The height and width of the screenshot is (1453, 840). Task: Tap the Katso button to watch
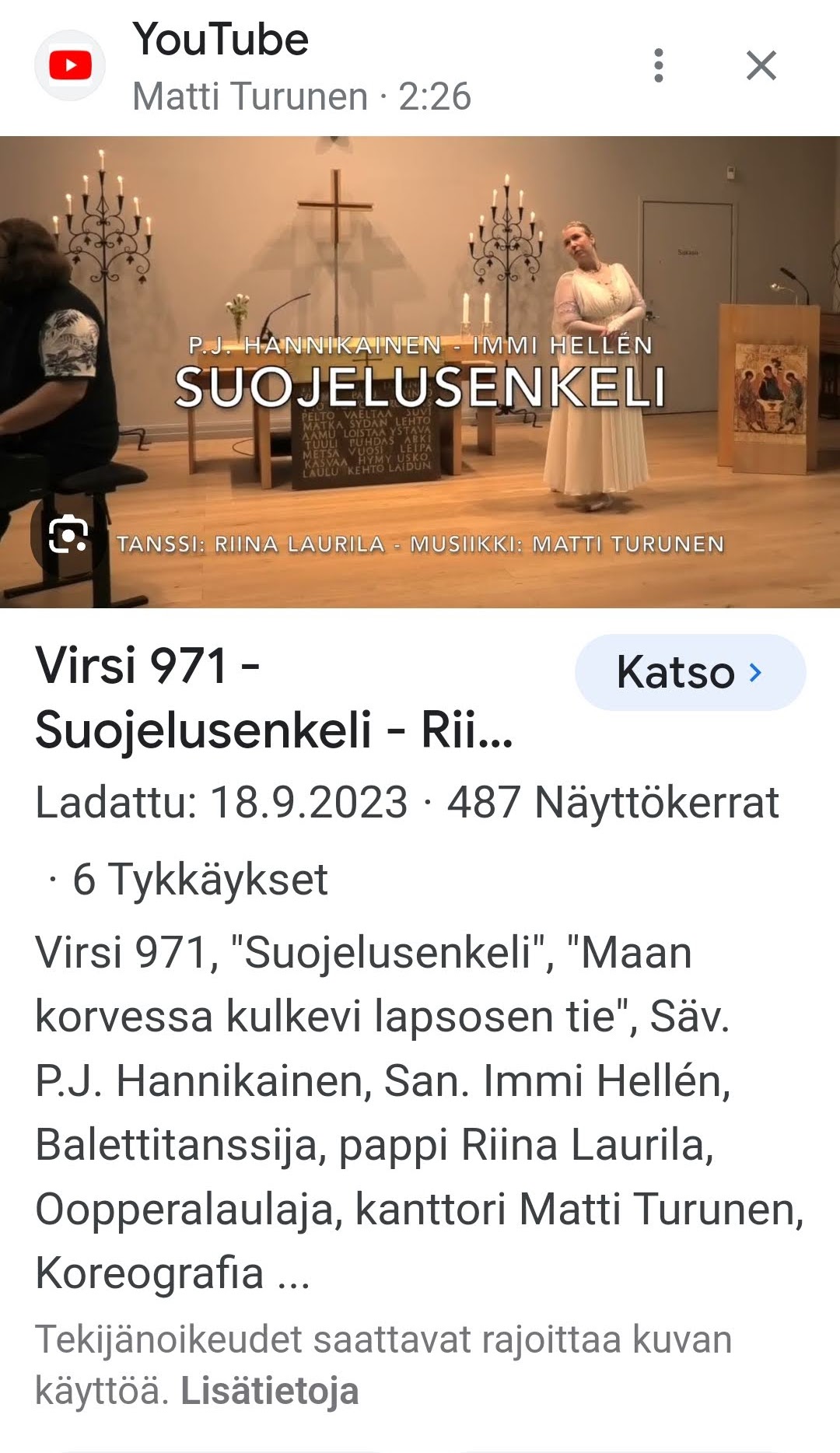tap(690, 672)
